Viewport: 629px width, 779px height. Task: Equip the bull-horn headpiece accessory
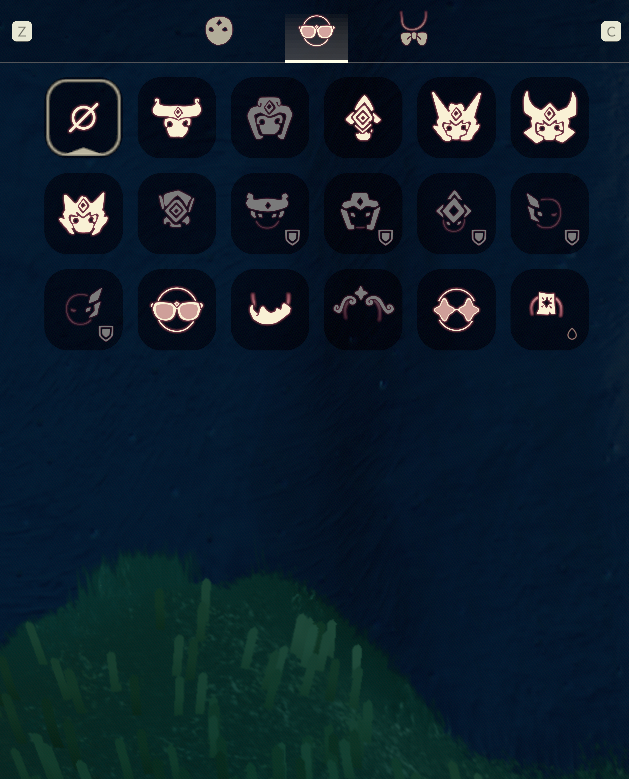(x=176, y=118)
